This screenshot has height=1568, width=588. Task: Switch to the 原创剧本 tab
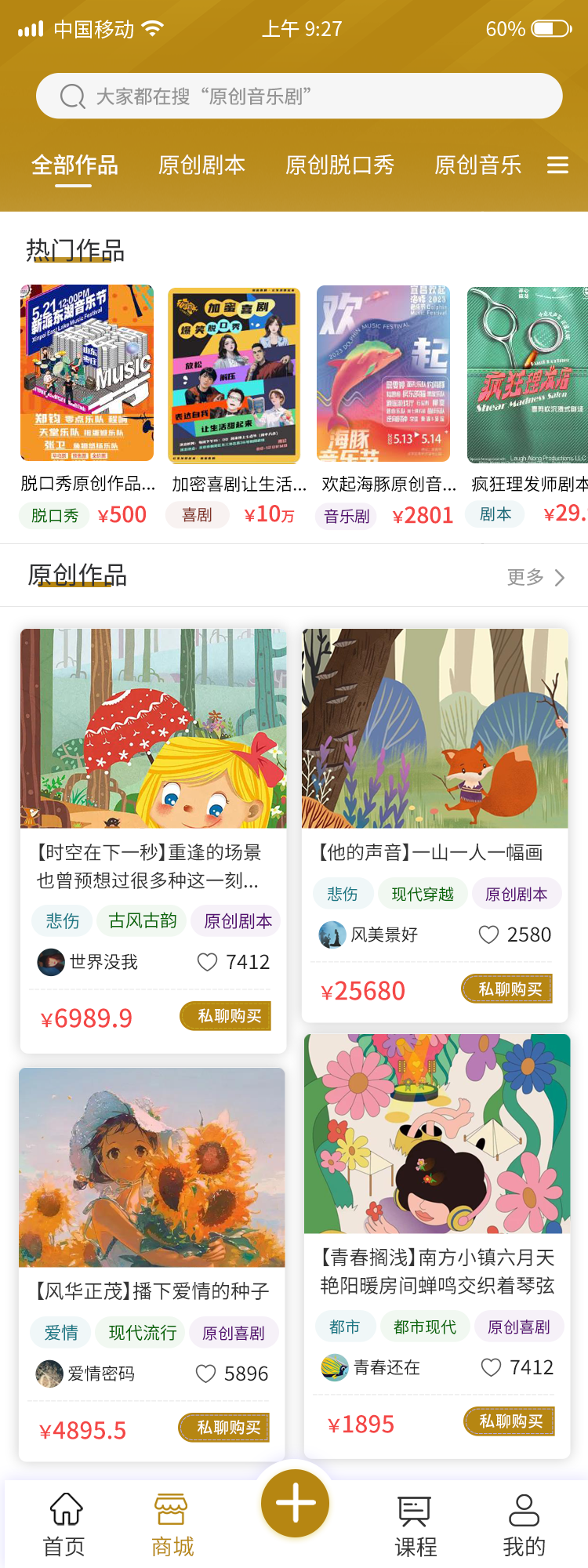tap(201, 165)
